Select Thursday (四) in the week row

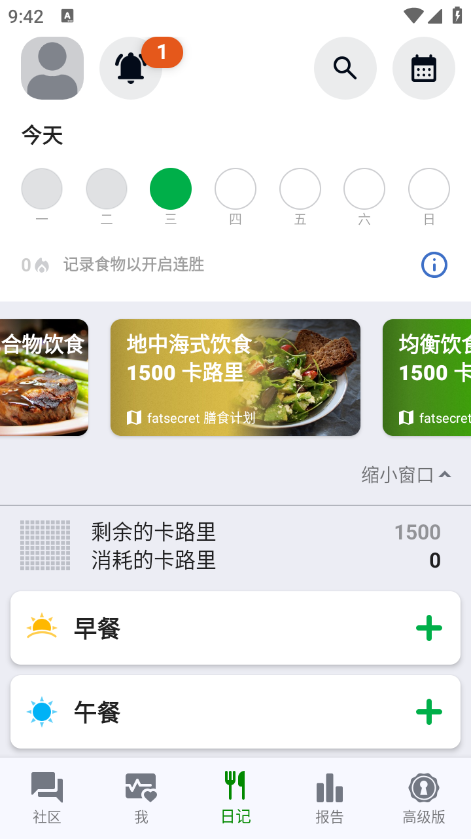pos(236,189)
